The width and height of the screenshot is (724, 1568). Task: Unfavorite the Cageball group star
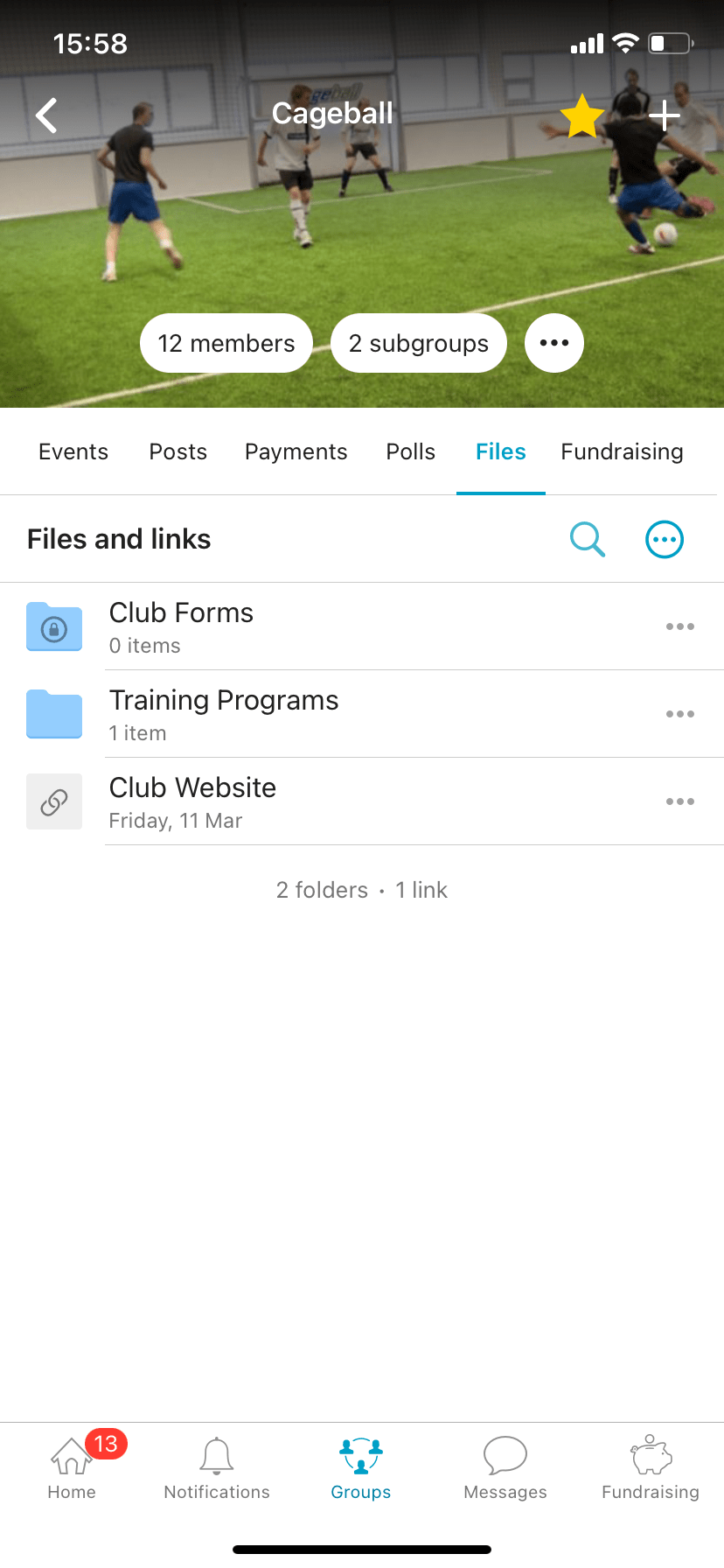point(581,115)
